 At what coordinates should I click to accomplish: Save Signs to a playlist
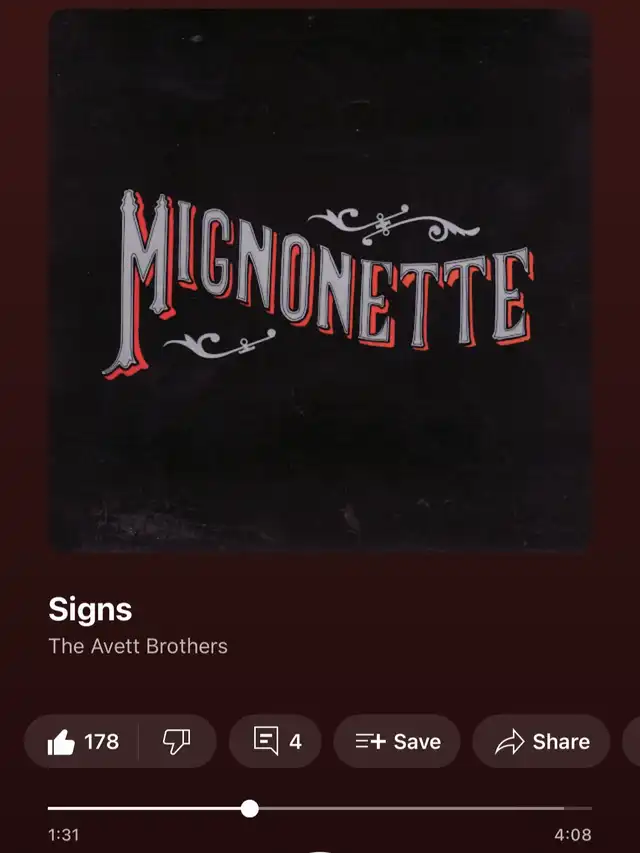tap(397, 742)
